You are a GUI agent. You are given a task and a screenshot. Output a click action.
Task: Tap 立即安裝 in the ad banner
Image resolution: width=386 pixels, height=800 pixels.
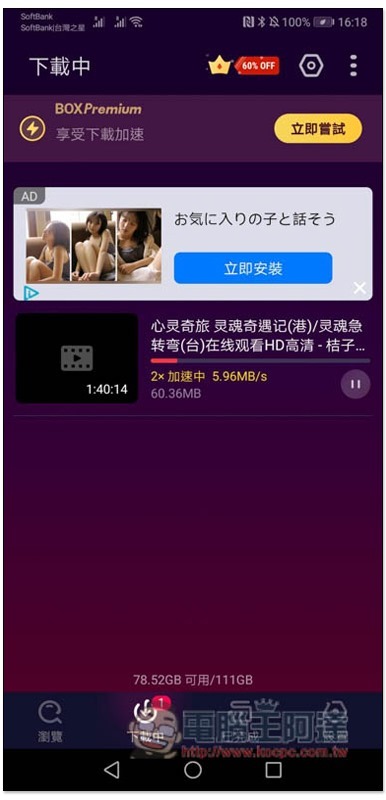click(x=253, y=268)
